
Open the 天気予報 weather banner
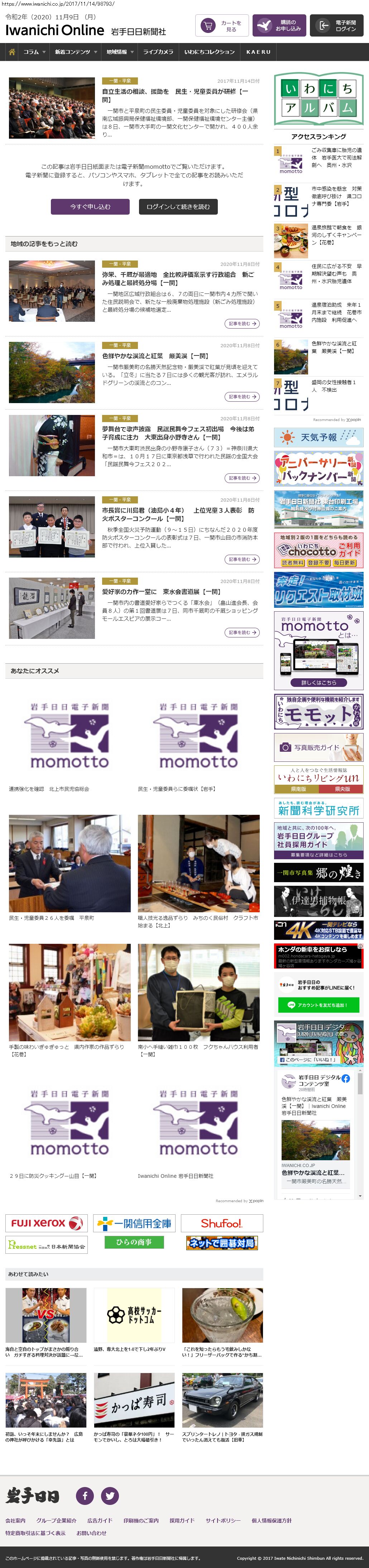(x=318, y=438)
